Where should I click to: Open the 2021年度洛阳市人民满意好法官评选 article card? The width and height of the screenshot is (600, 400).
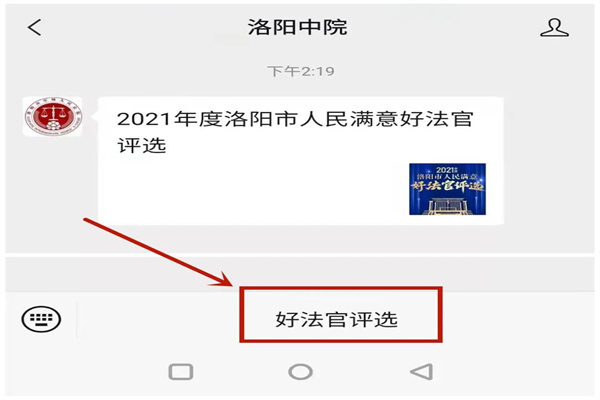tap(300, 160)
